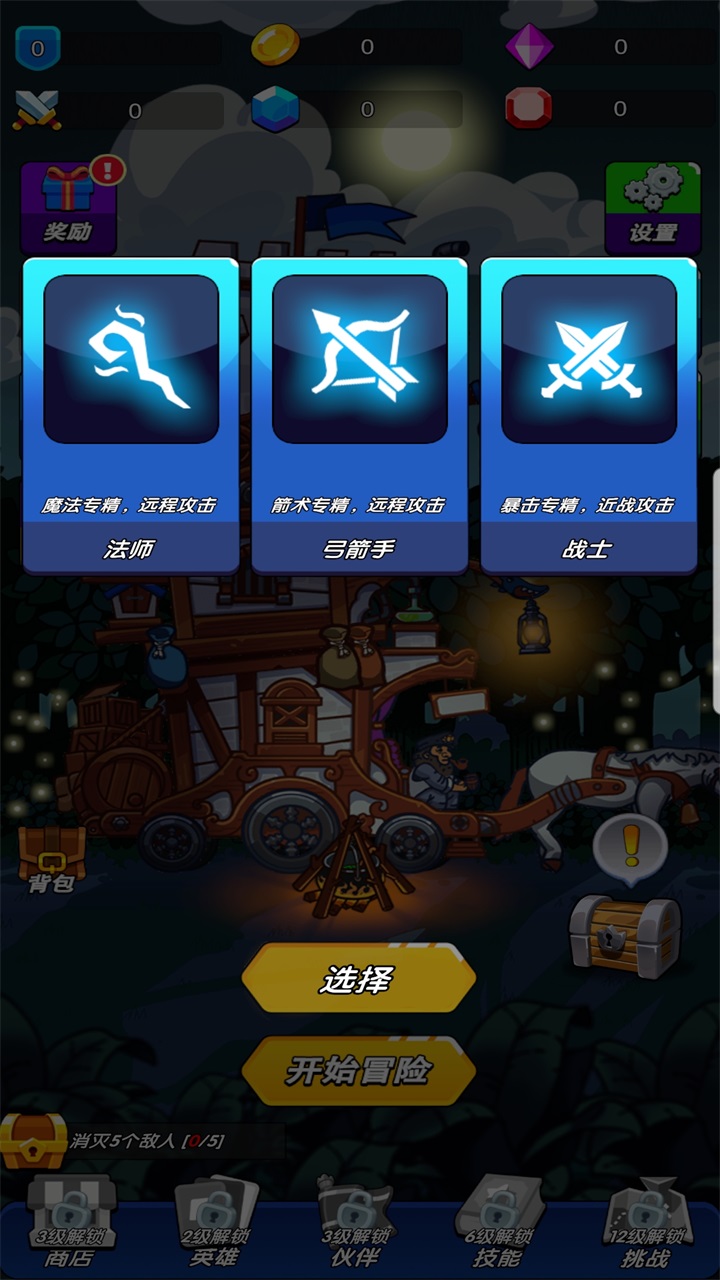720x1280 pixels.
Task: Open 设置 settings
Action: point(652,206)
